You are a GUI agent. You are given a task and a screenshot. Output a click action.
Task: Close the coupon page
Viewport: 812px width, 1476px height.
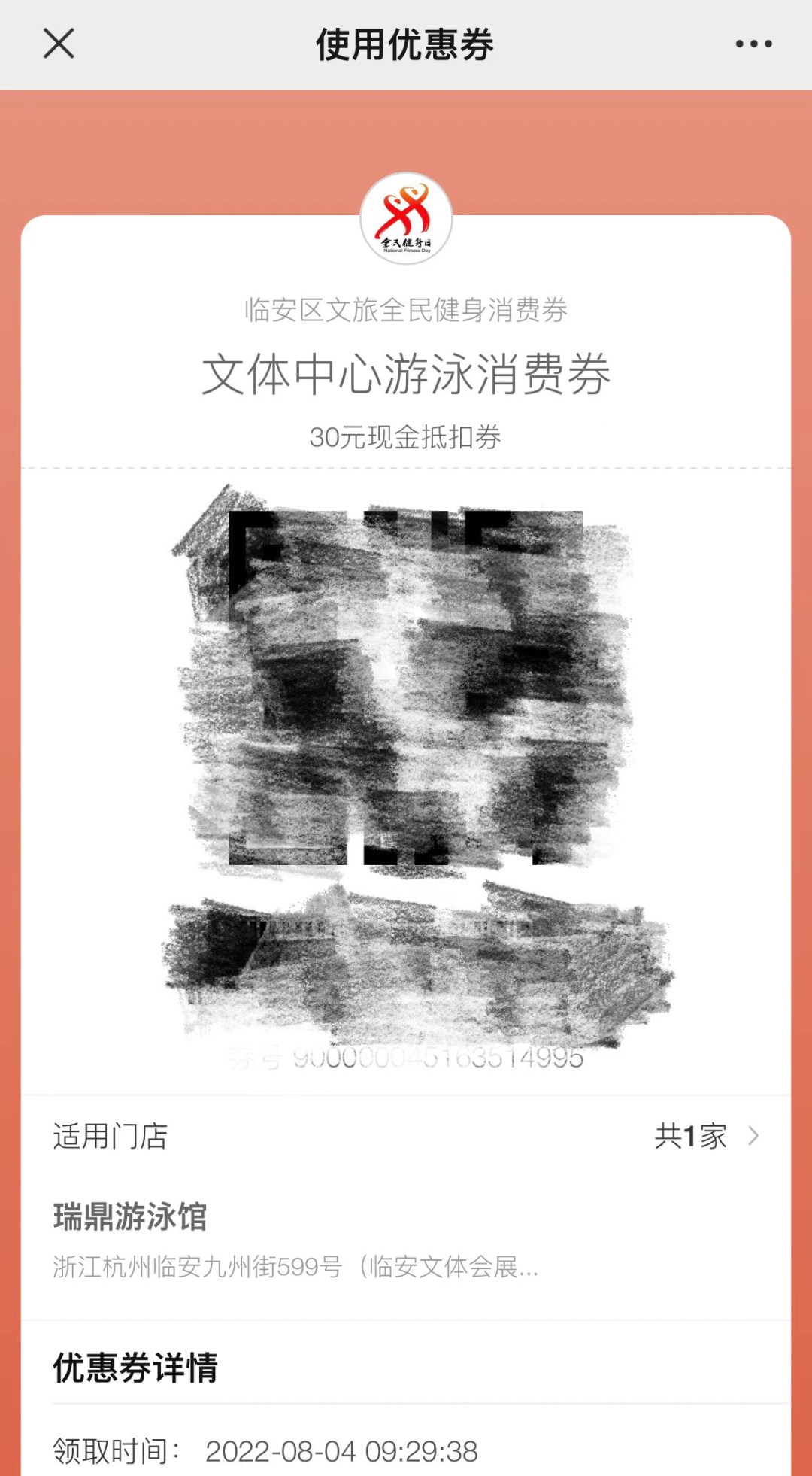tap(59, 44)
